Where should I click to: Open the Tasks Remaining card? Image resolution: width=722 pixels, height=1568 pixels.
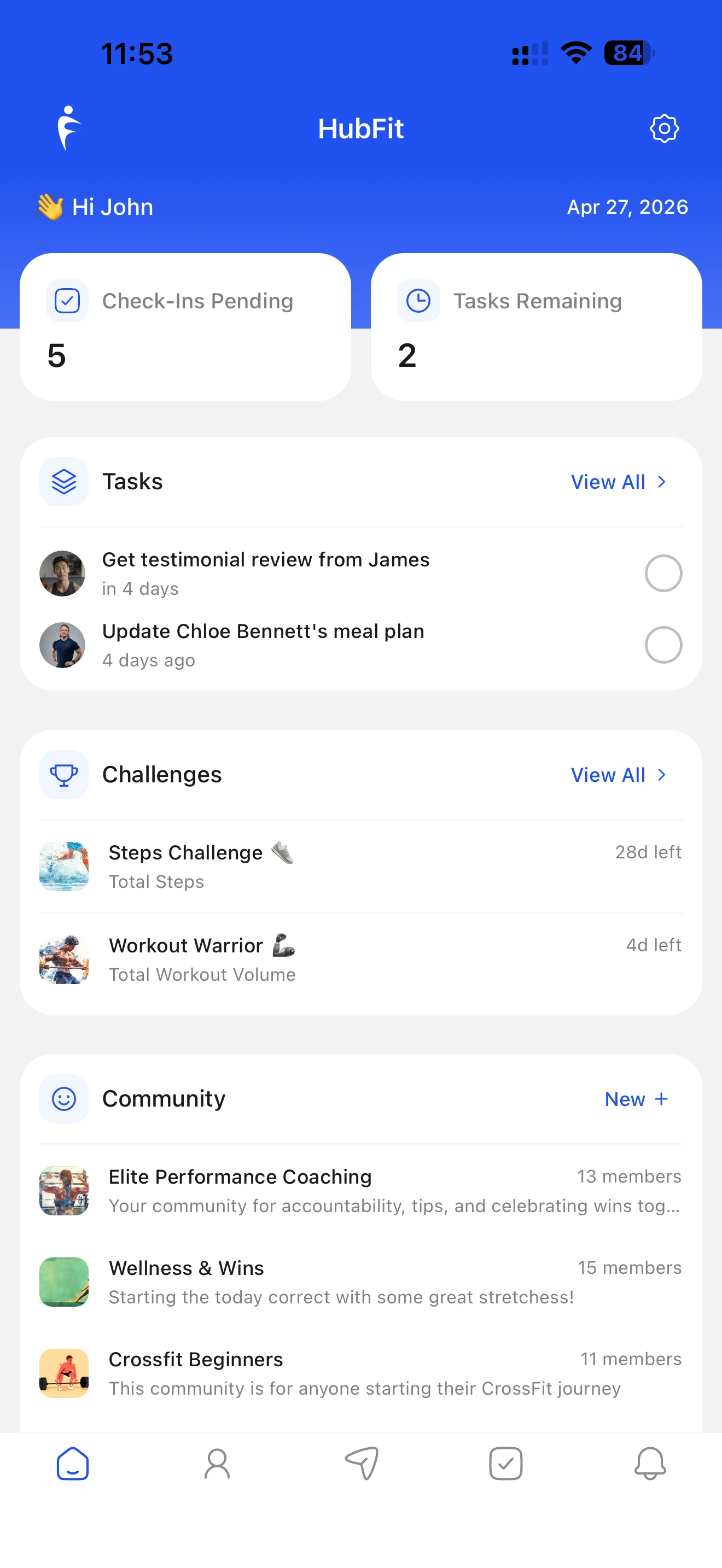pos(535,327)
